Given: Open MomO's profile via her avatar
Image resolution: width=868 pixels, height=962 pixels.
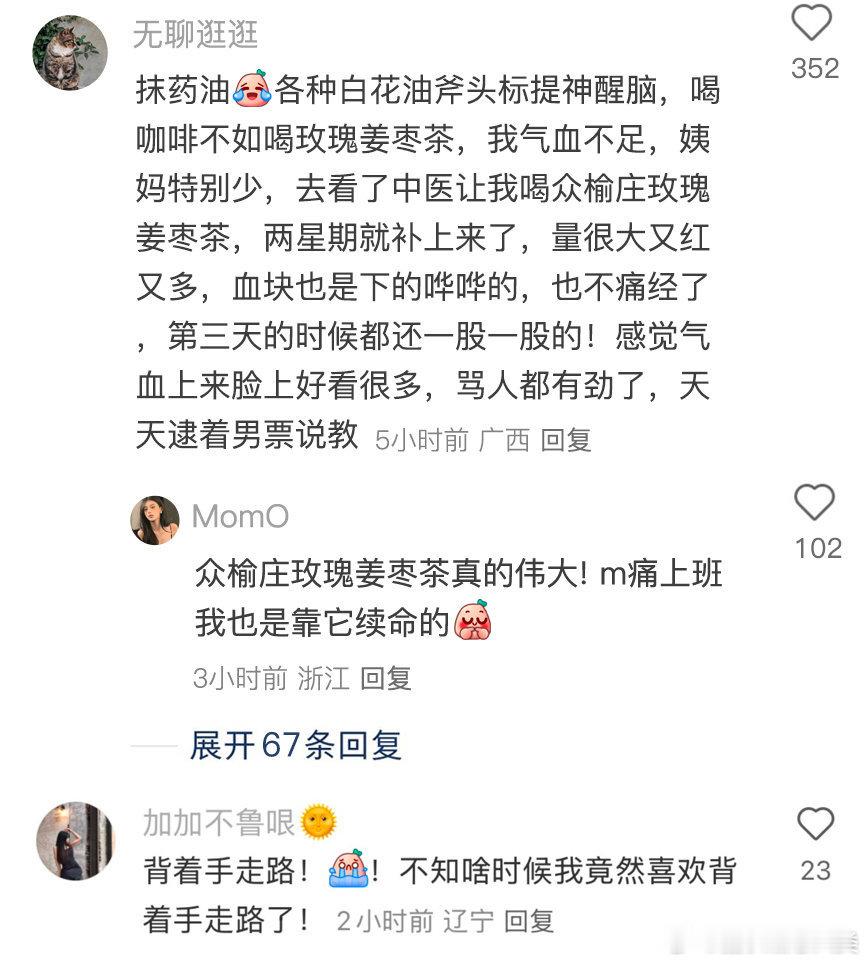Looking at the screenshot, I should click(x=155, y=518).
